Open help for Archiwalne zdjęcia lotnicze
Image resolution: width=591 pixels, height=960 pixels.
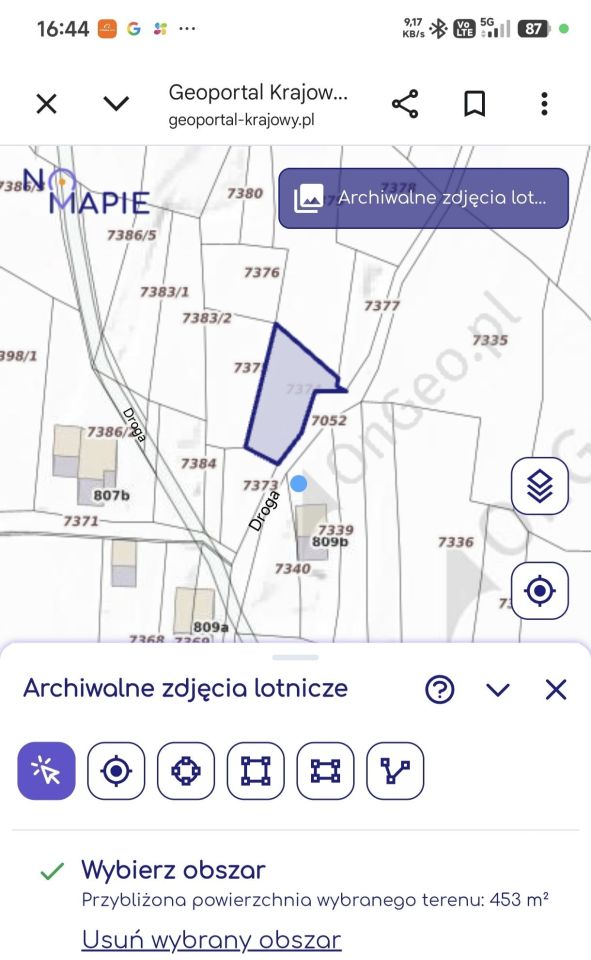[440, 690]
